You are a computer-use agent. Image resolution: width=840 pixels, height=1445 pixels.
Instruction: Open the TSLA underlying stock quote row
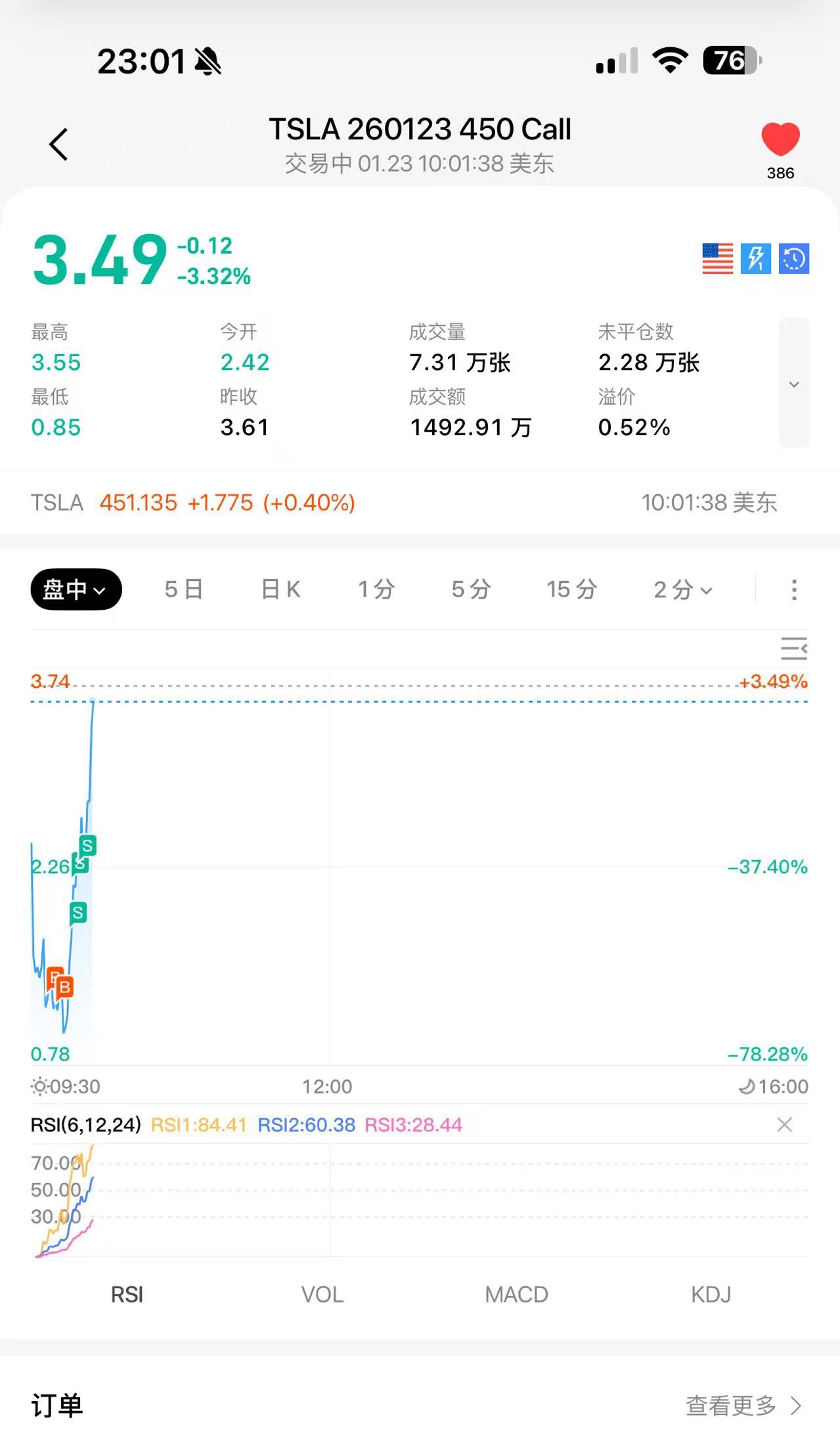pos(403,503)
